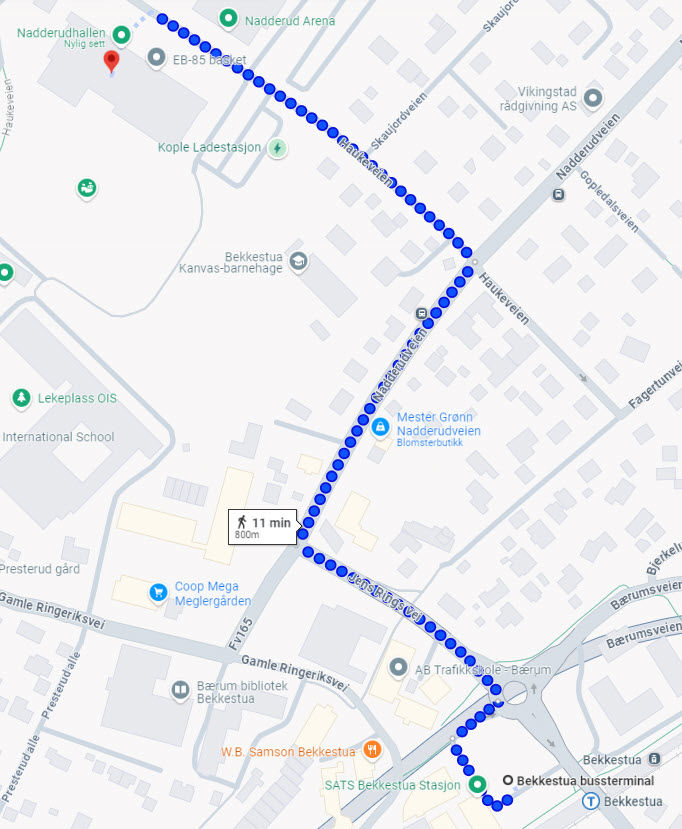Image resolution: width=682 pixels, height=829 pixels.
Task: Open W.B. Samson Bekkestua restaurant pin
Action: (372, 749)
